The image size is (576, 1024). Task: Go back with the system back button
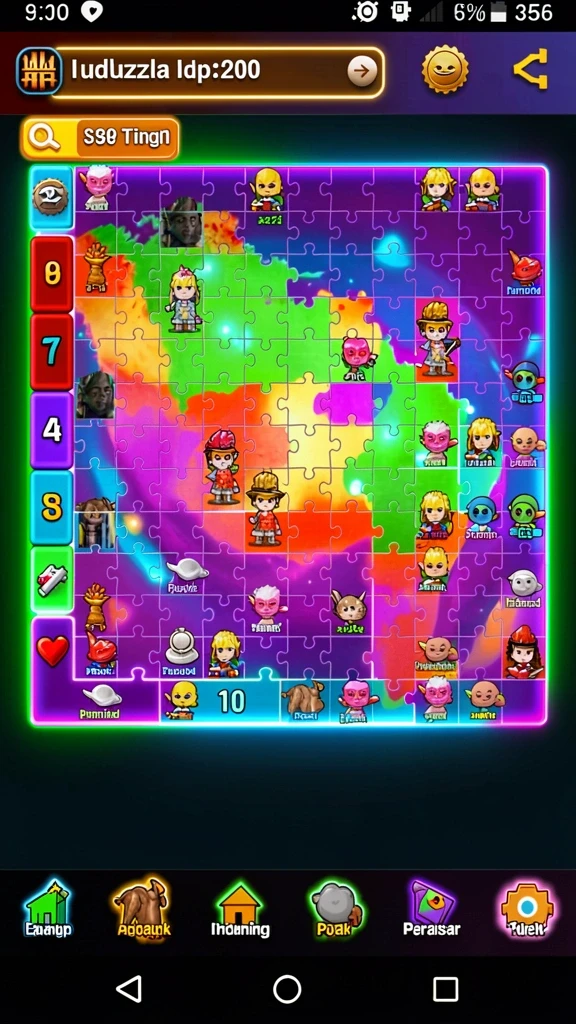tap(129, 989)
